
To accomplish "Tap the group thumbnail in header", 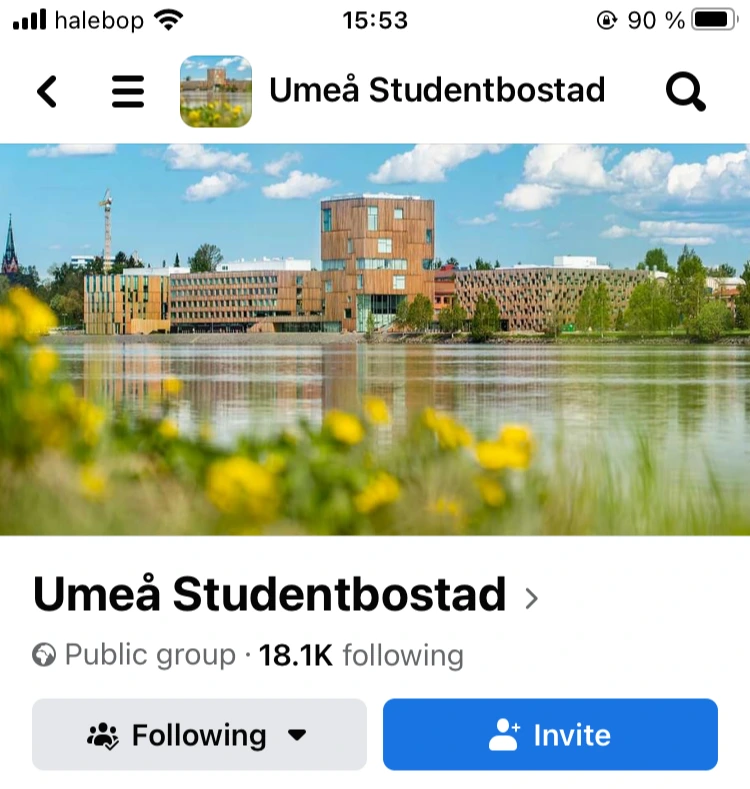I will click(216, 92).
